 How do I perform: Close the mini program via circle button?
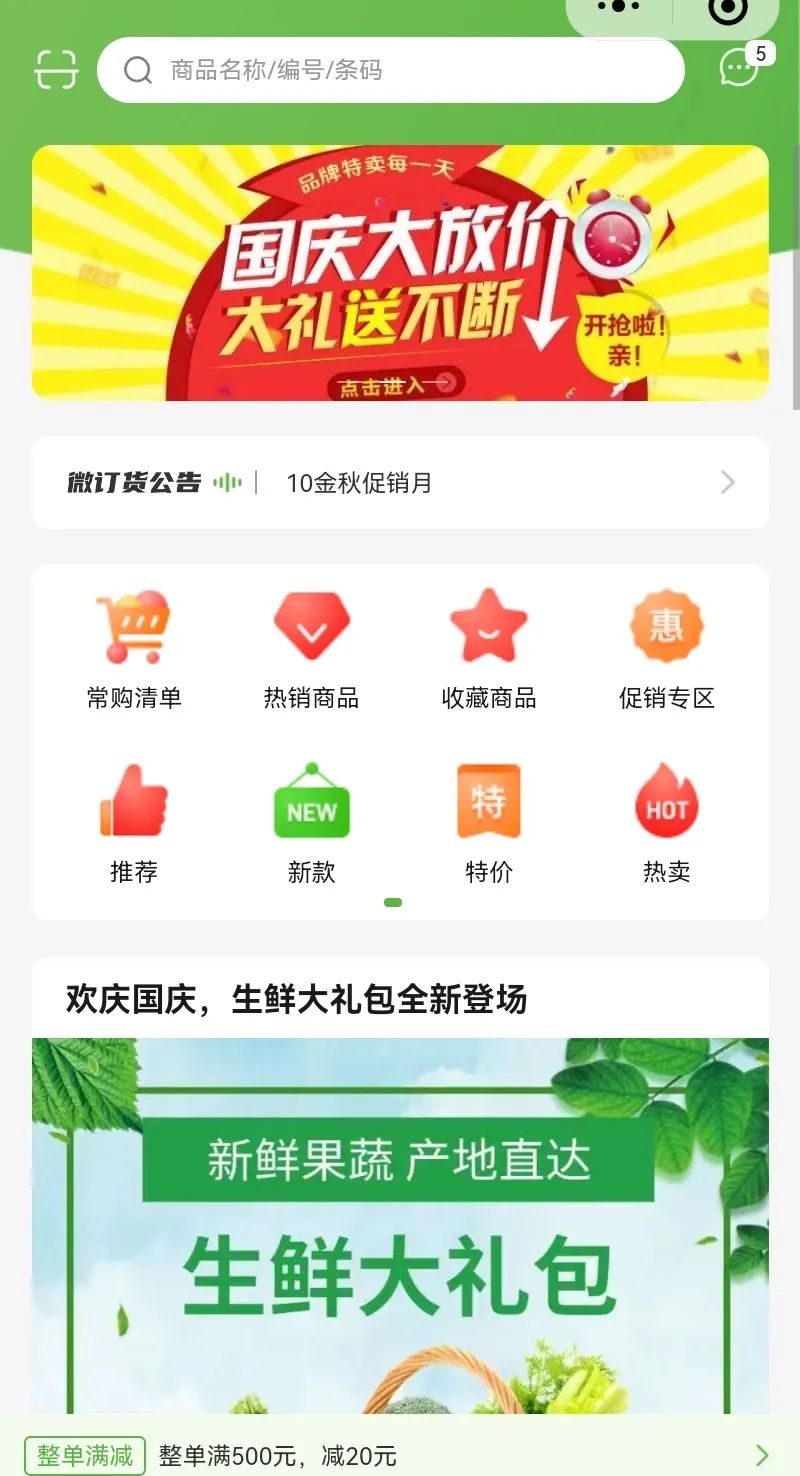click(727, 10)
